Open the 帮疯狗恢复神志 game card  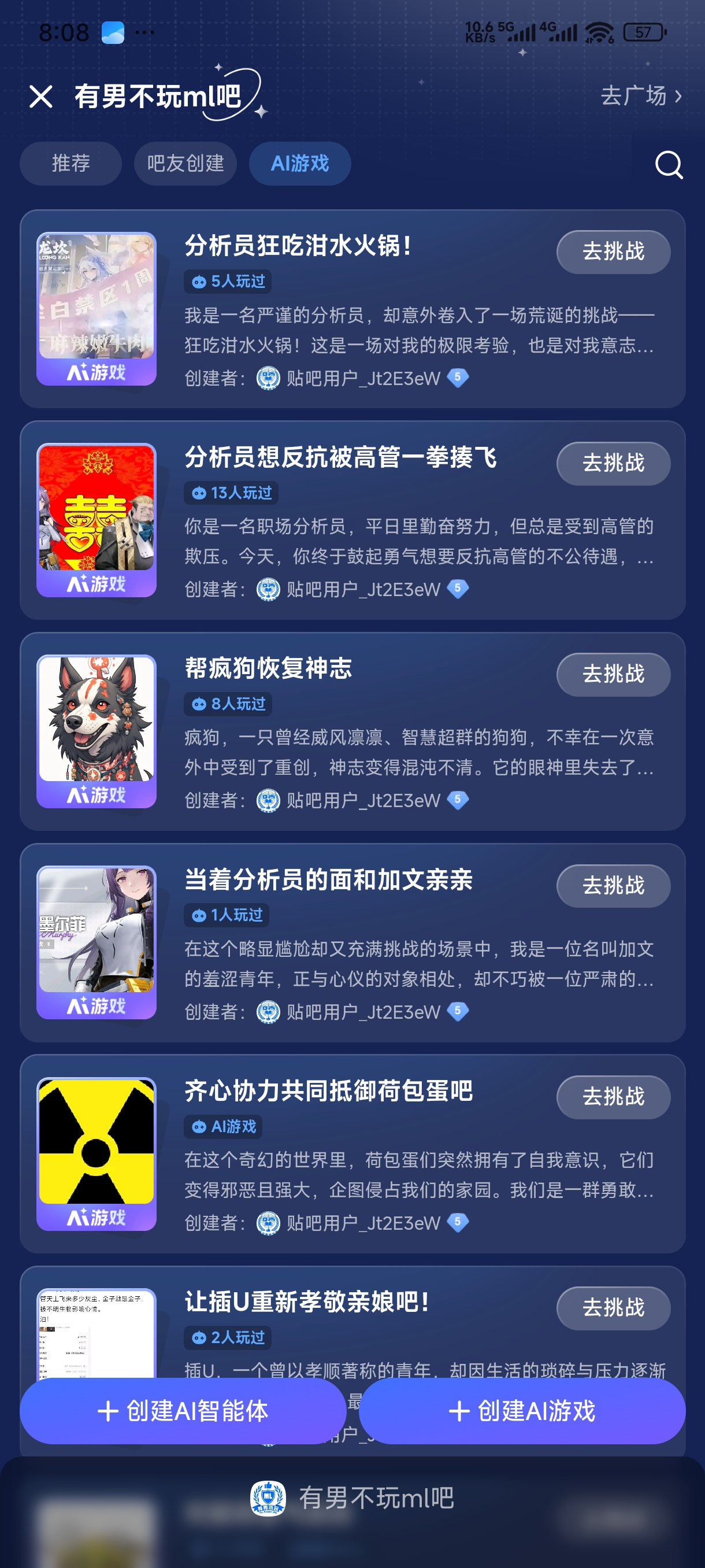click(x=353, y=731)
